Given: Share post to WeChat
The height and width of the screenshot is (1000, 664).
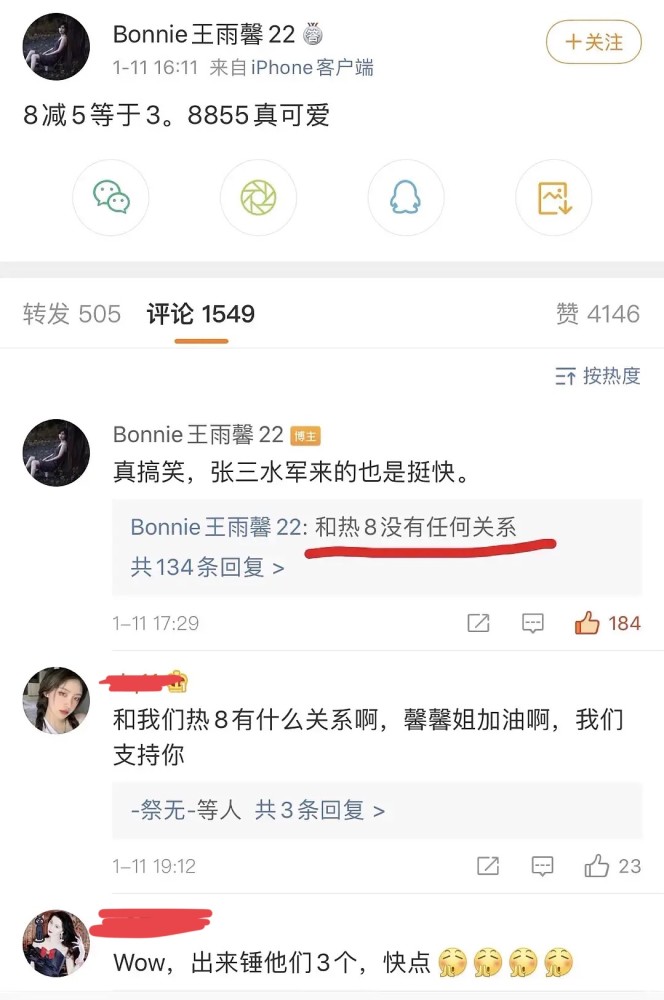Looking at the screenshot, I should pyautogui.click(x=111, y=197).
